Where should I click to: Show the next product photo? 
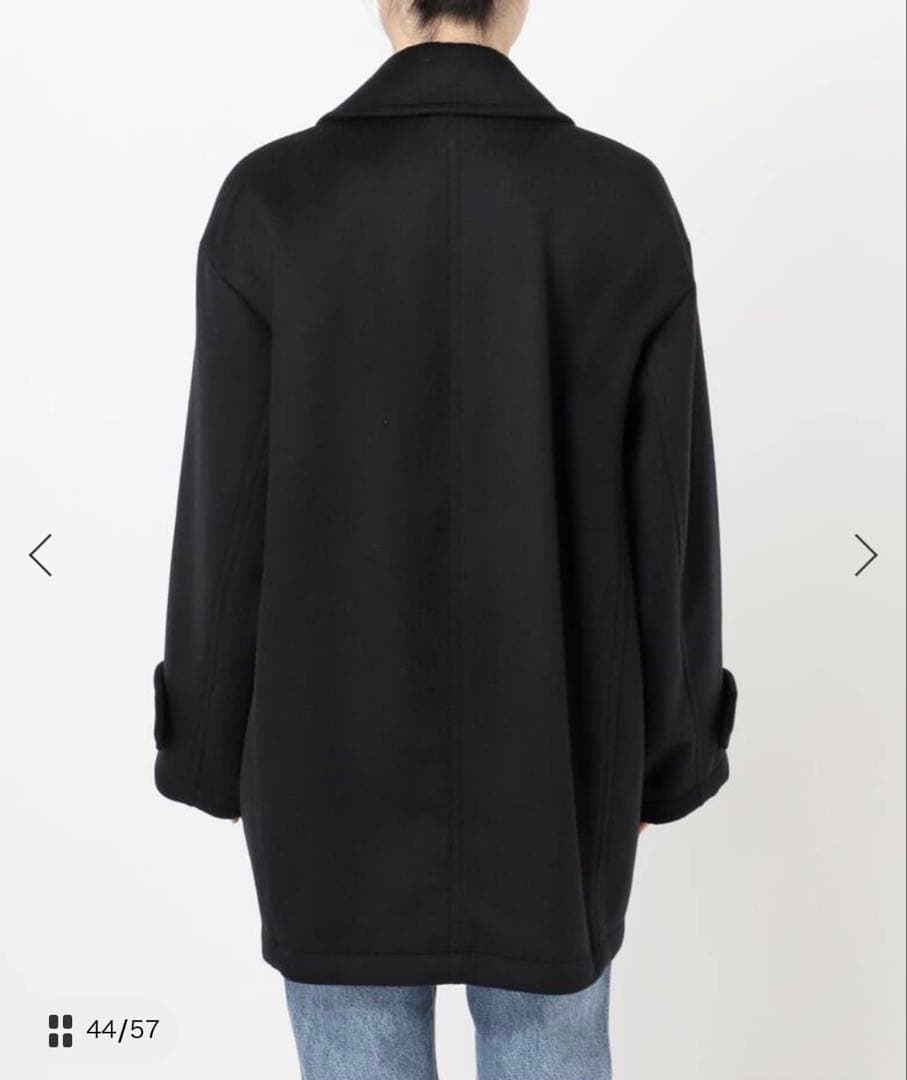(865, 555)
